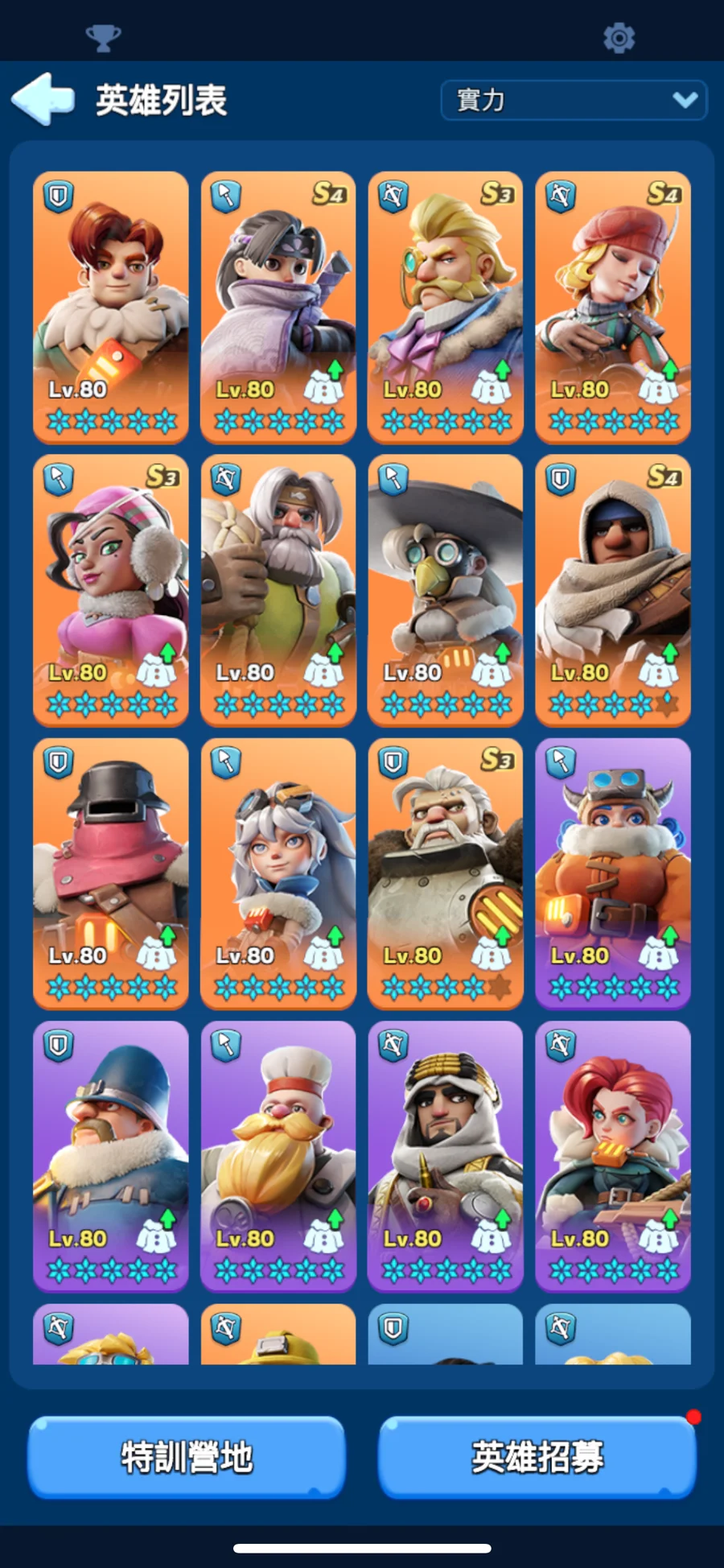Select the welder helmet hero card
Viewport: 724px width, 1568px height.
[x=111, y=873]
